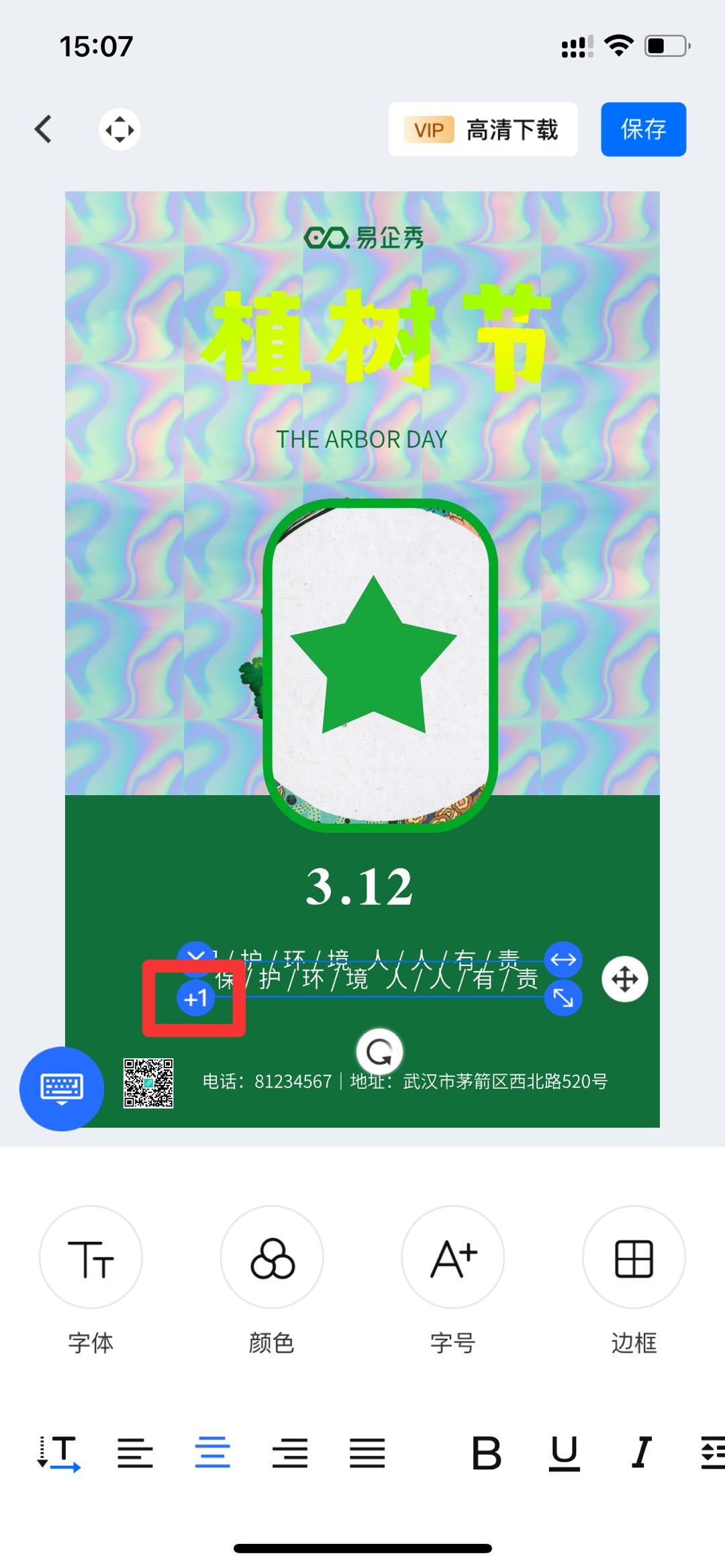Open the 颜色 color options
The width and height of the screenshot is (725, 1568).
[x=272, y=1257]
